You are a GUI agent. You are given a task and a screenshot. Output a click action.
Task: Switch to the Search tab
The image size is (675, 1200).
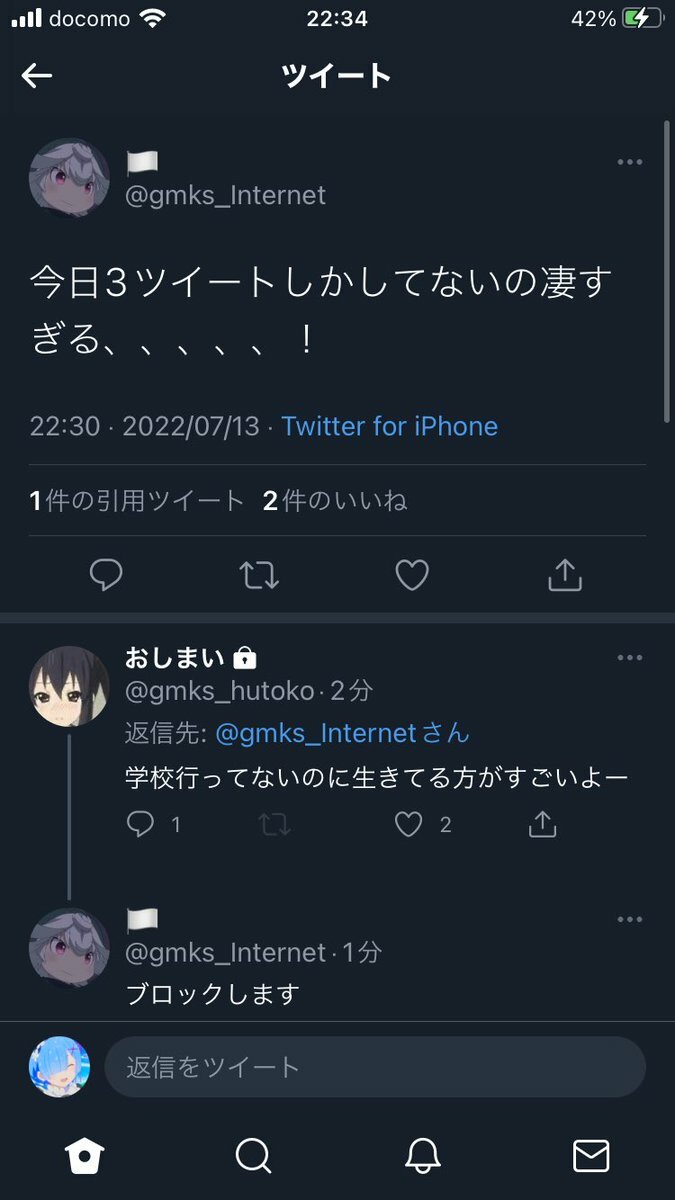(x=253, y=1156)
